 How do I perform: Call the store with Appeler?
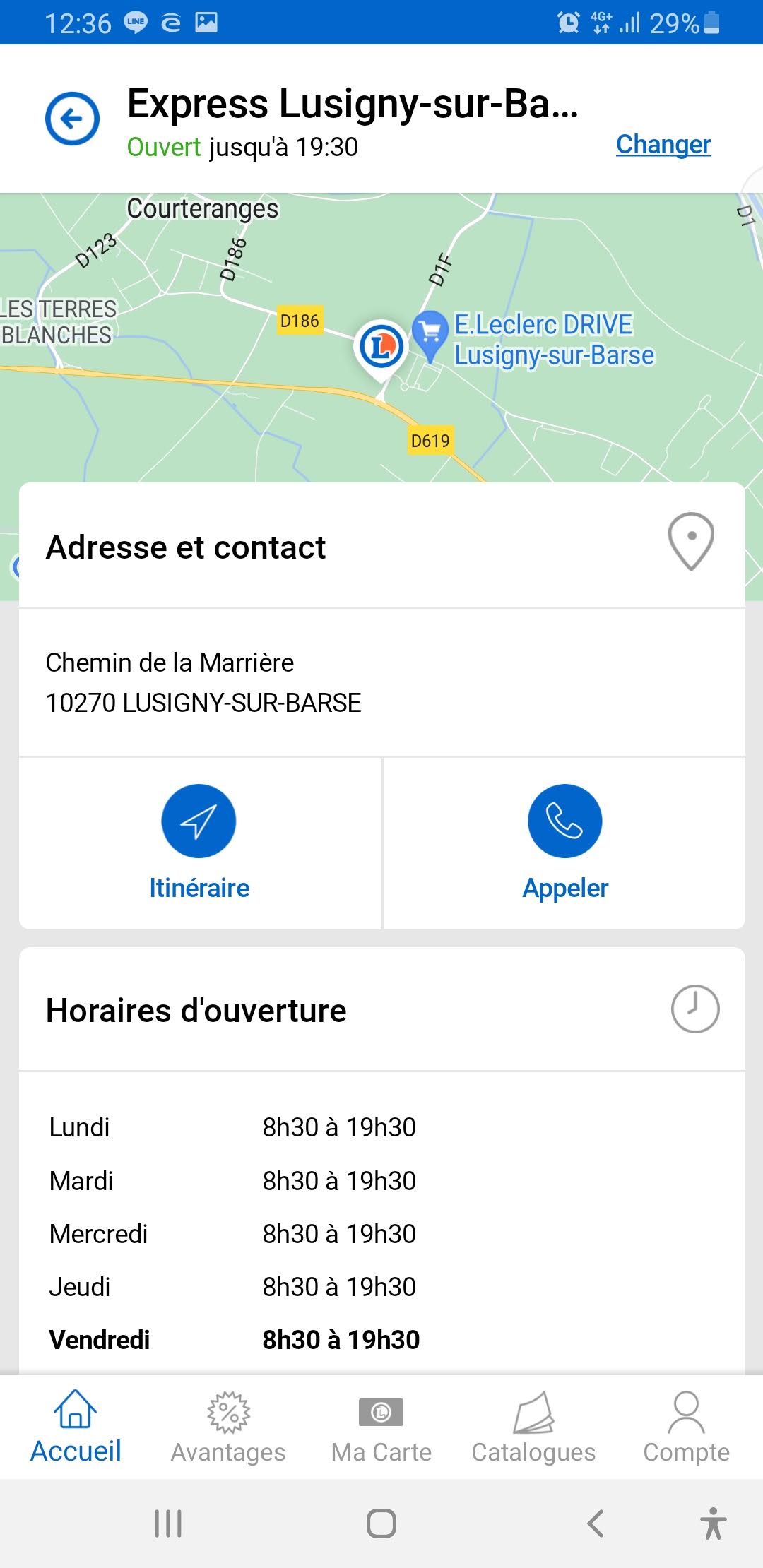click(564, 842)
